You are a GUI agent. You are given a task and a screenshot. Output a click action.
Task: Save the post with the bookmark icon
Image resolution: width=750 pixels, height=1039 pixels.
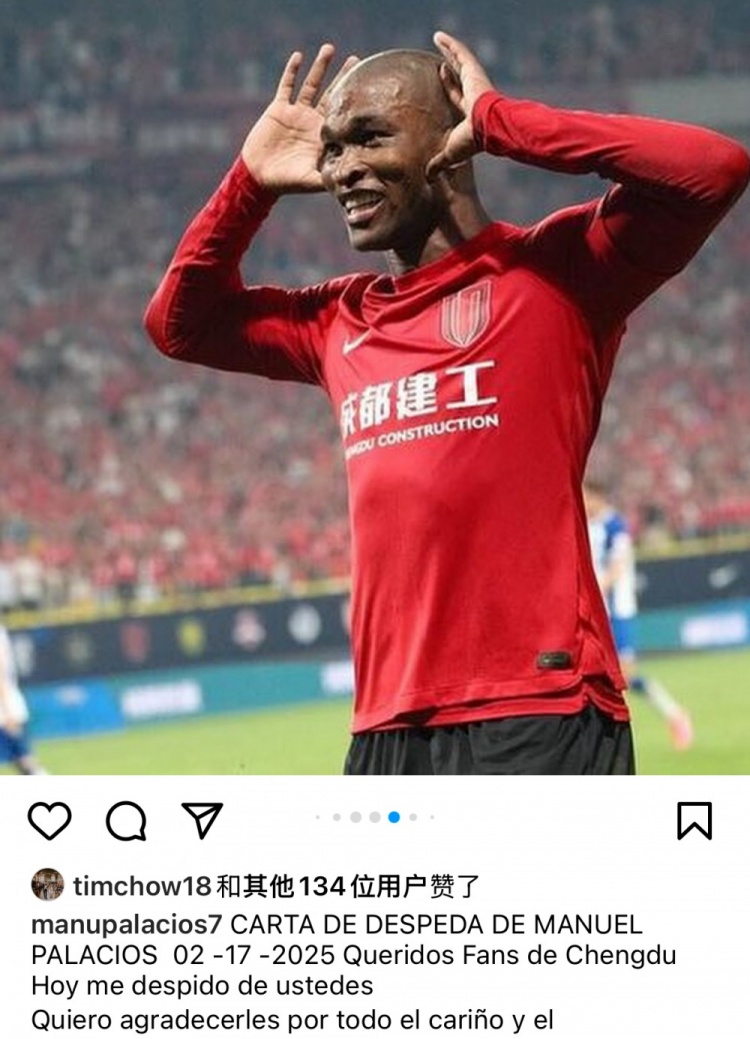694,821
